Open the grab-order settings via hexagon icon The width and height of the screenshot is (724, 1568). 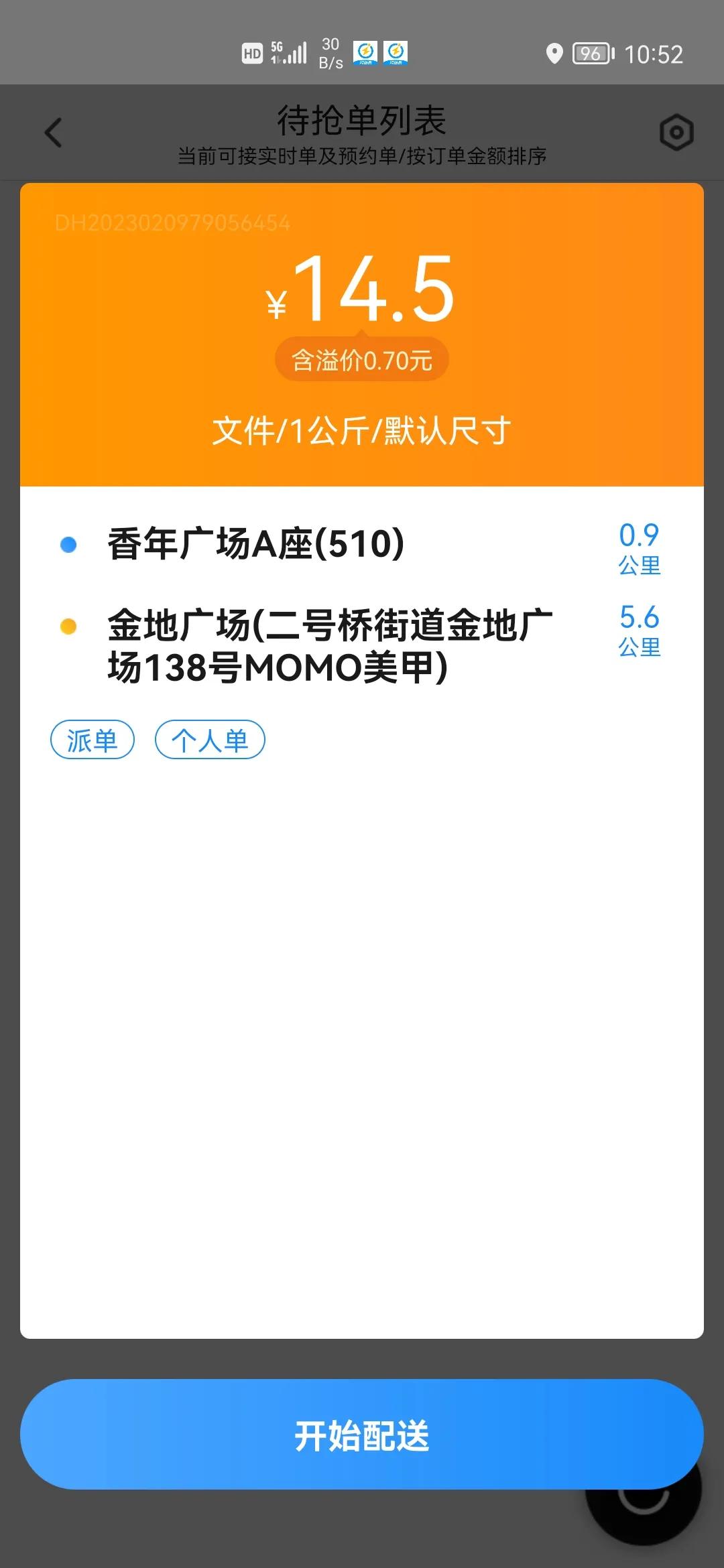(x=676, y=132)
